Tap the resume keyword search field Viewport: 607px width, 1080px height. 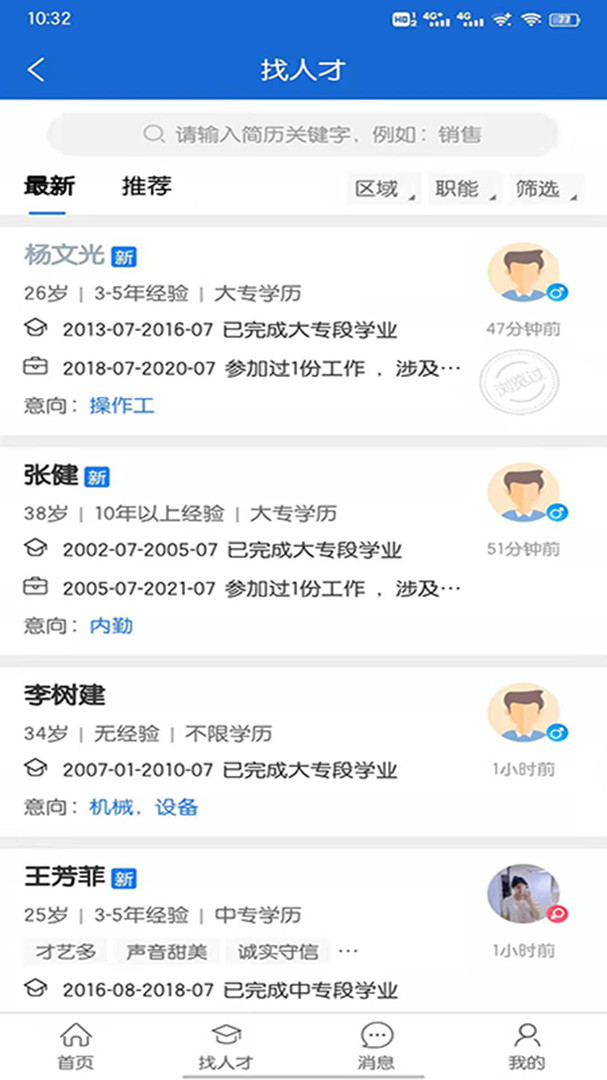[303, 134]
